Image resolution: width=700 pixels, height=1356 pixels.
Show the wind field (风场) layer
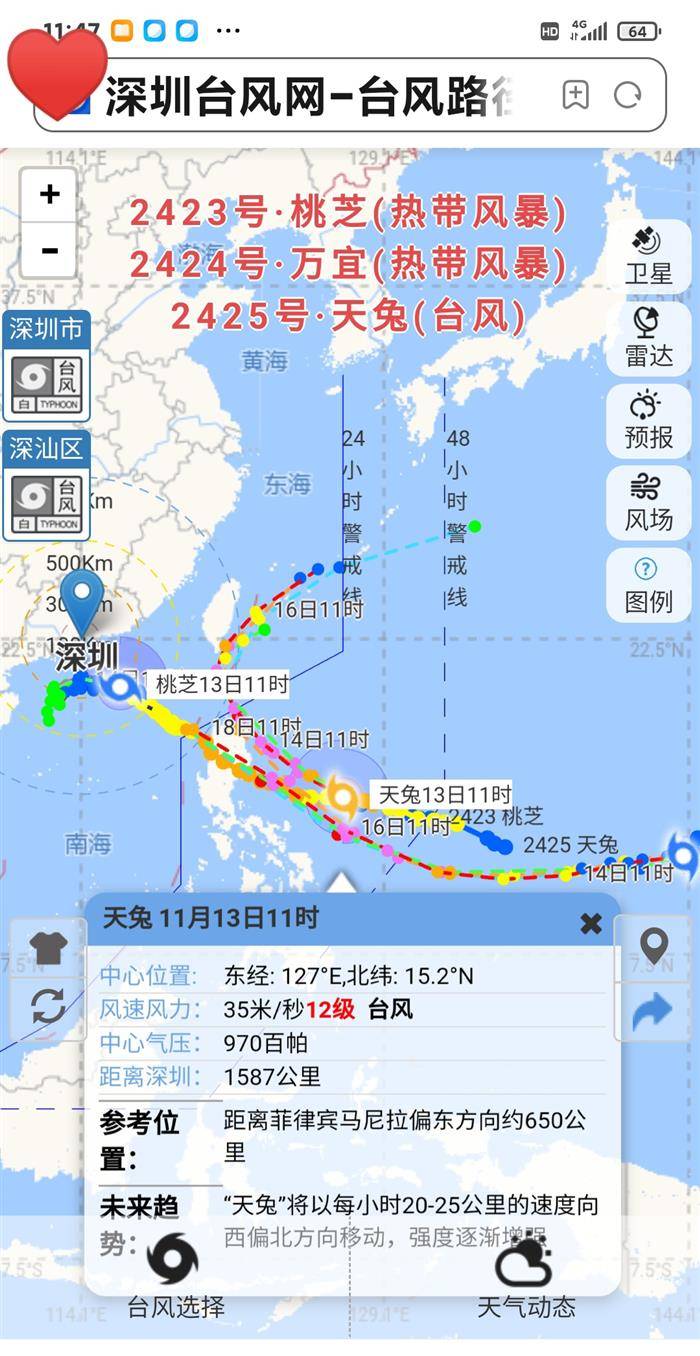[x=648, y=502]
